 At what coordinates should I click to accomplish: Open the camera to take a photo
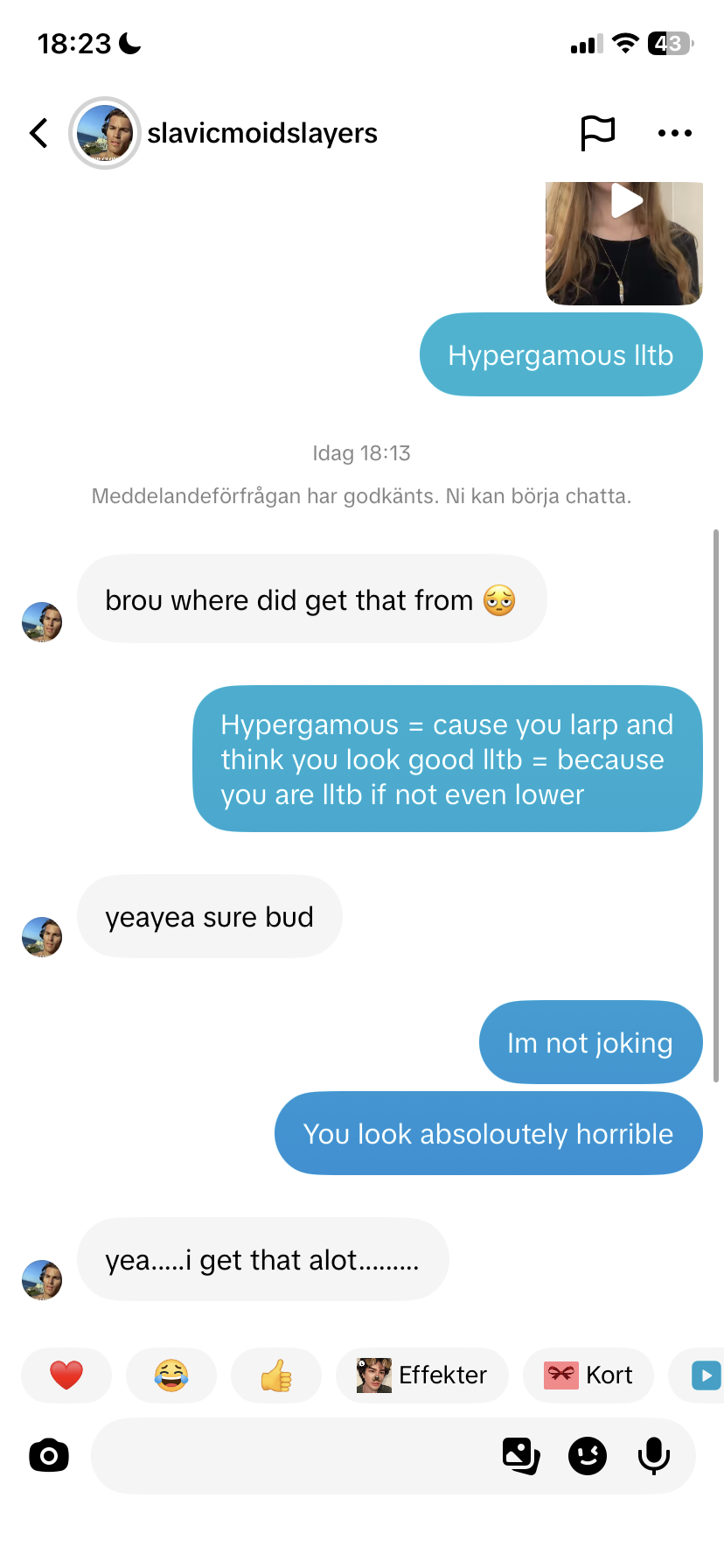pyautogui.click(x=49, y=1456)
